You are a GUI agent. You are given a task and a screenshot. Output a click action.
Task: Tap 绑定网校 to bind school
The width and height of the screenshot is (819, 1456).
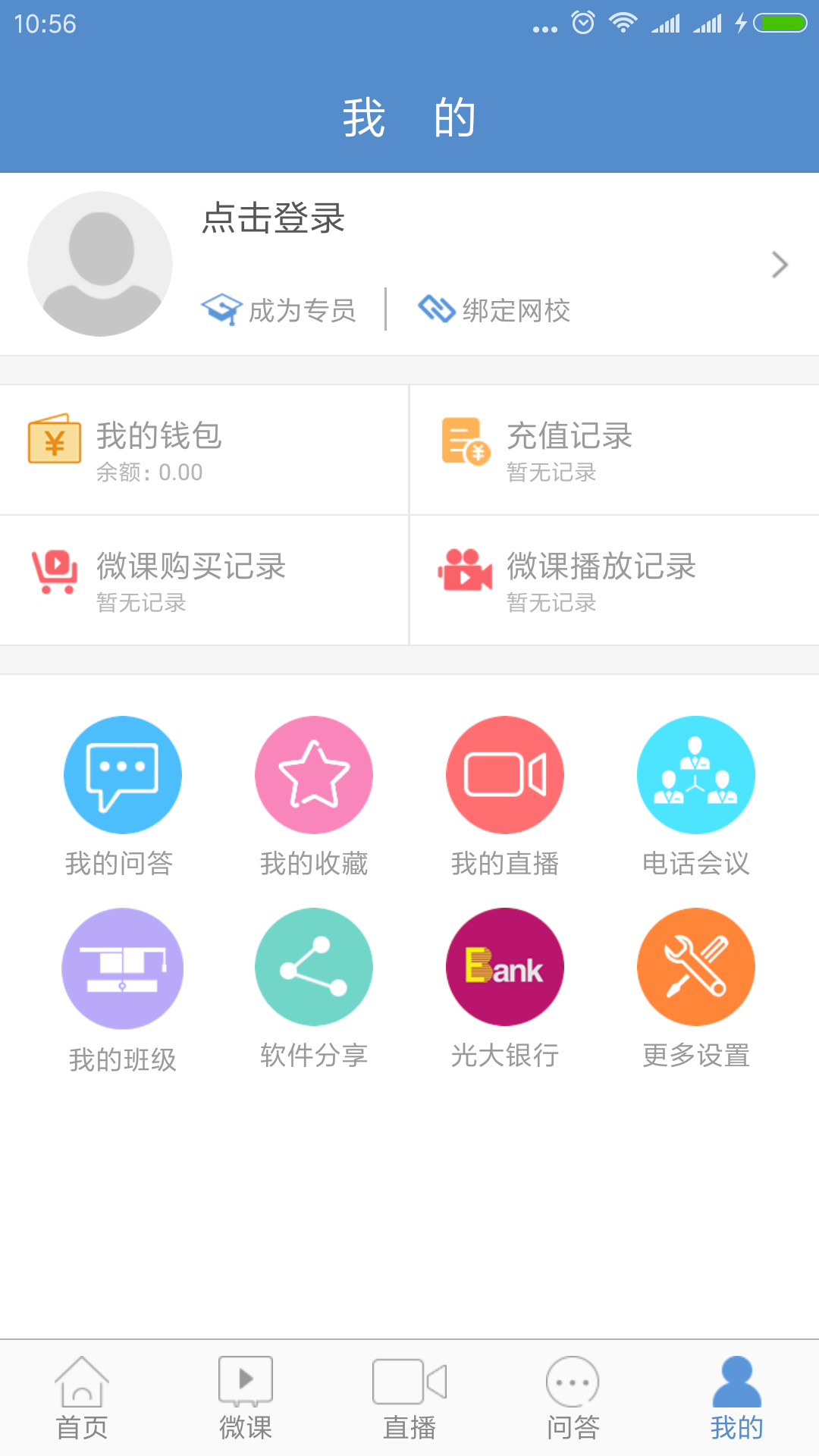(494, 309)
